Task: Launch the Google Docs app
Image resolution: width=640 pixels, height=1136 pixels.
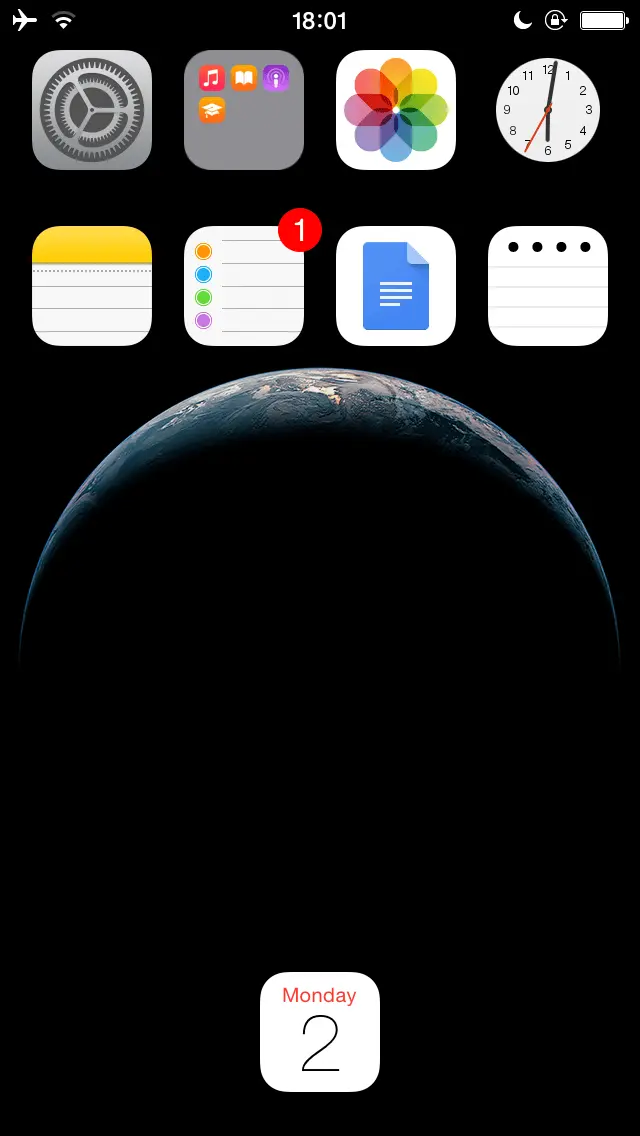Action: pos(396,286)
